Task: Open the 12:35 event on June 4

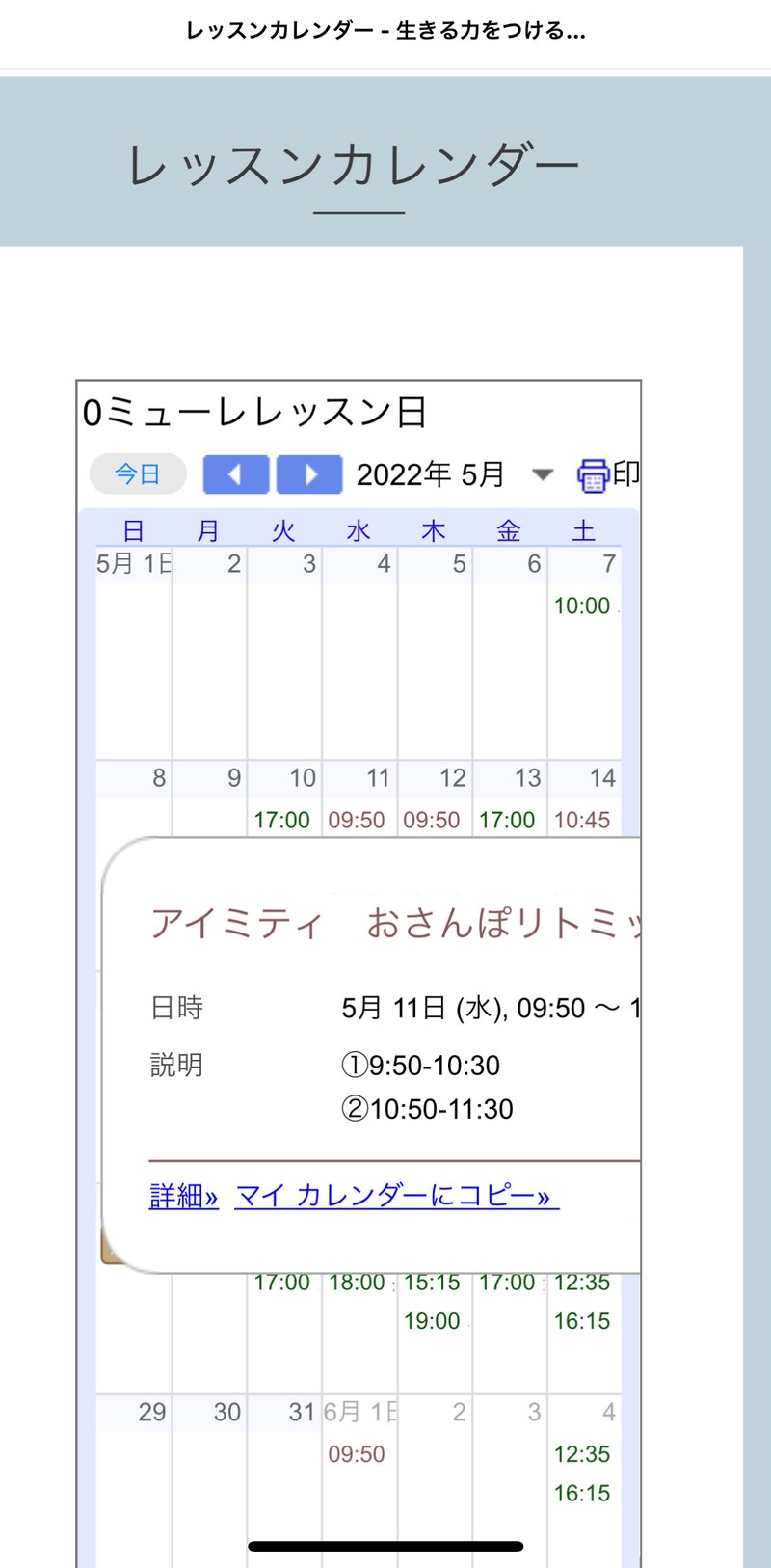Action: (584, 1454)
